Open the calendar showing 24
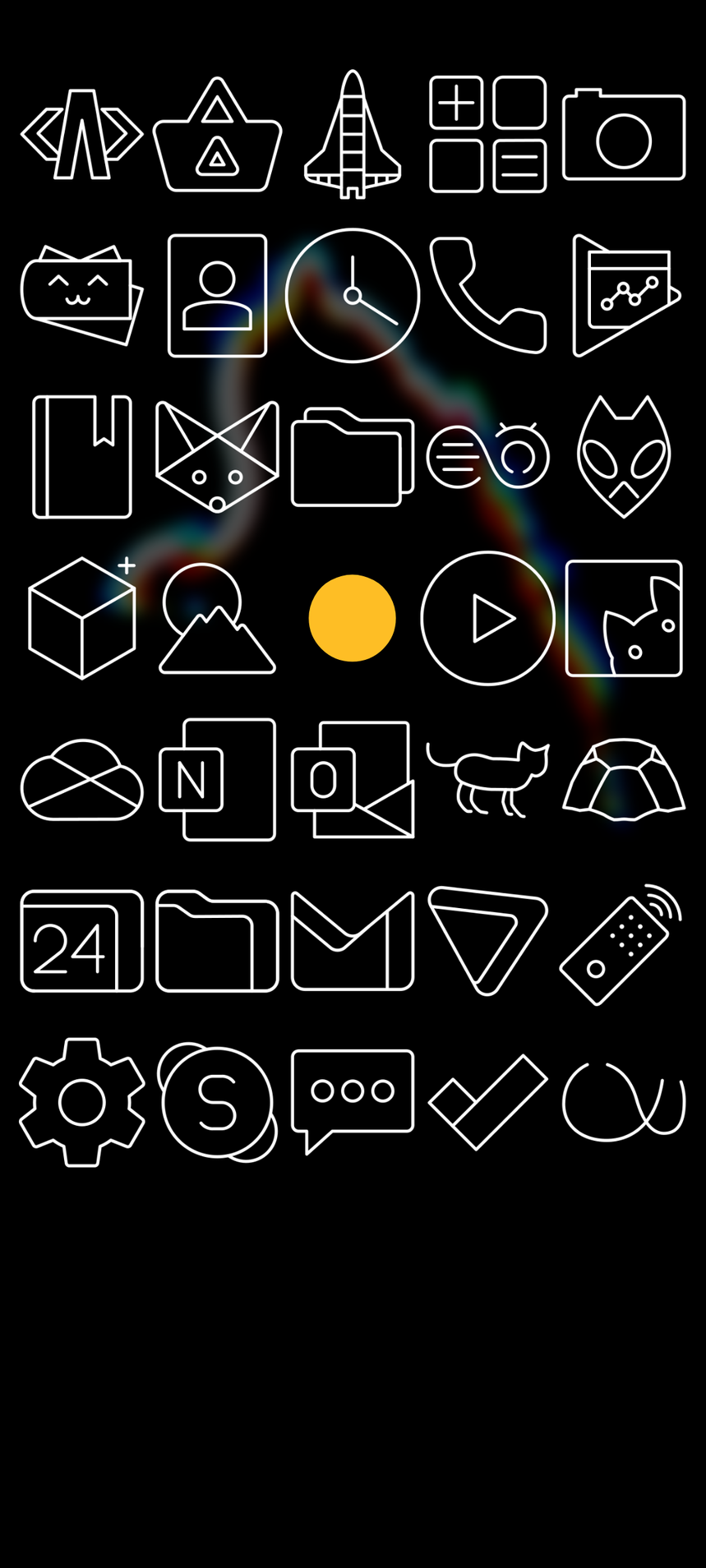This screenshot has width=706, height=1568. click(x=81, y=941)
